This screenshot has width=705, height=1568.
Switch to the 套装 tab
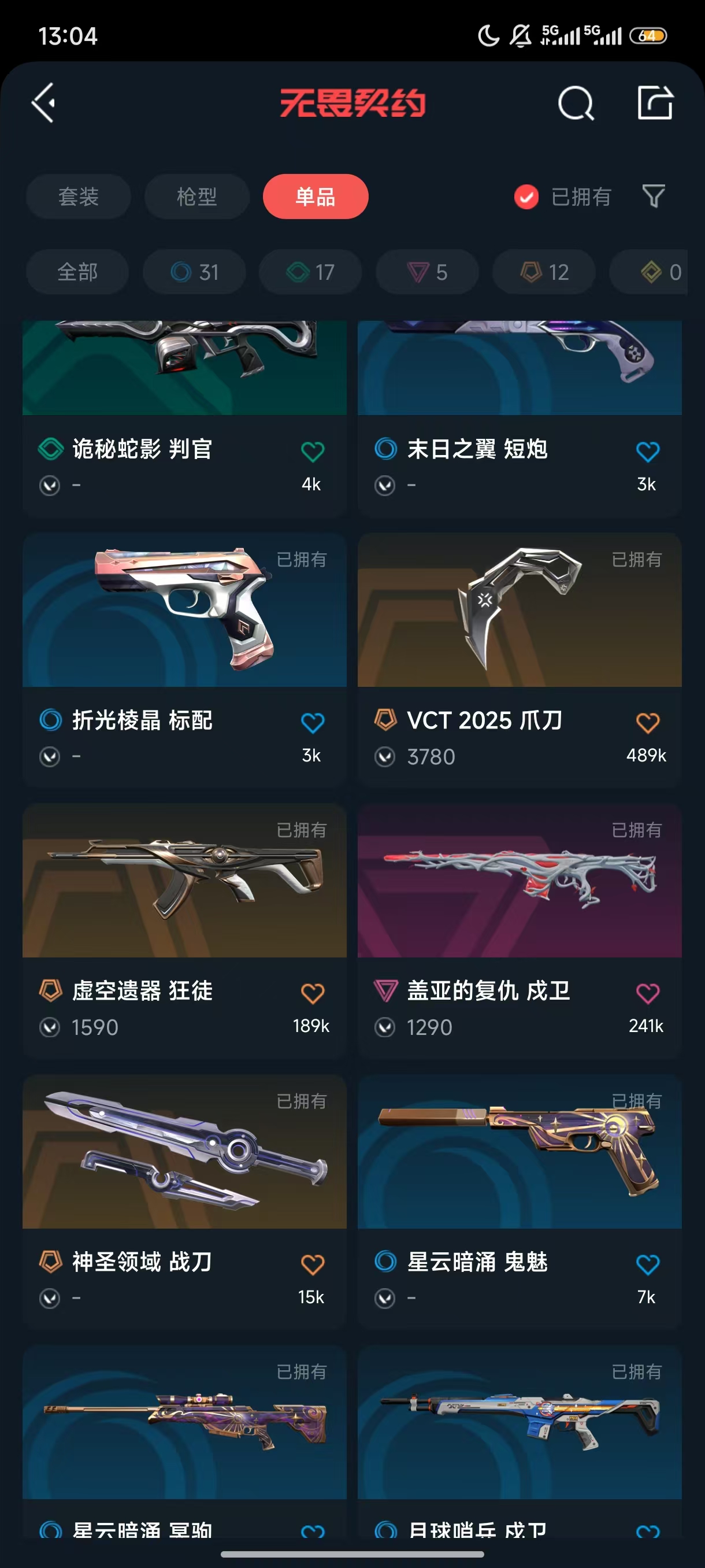point(78,197)
